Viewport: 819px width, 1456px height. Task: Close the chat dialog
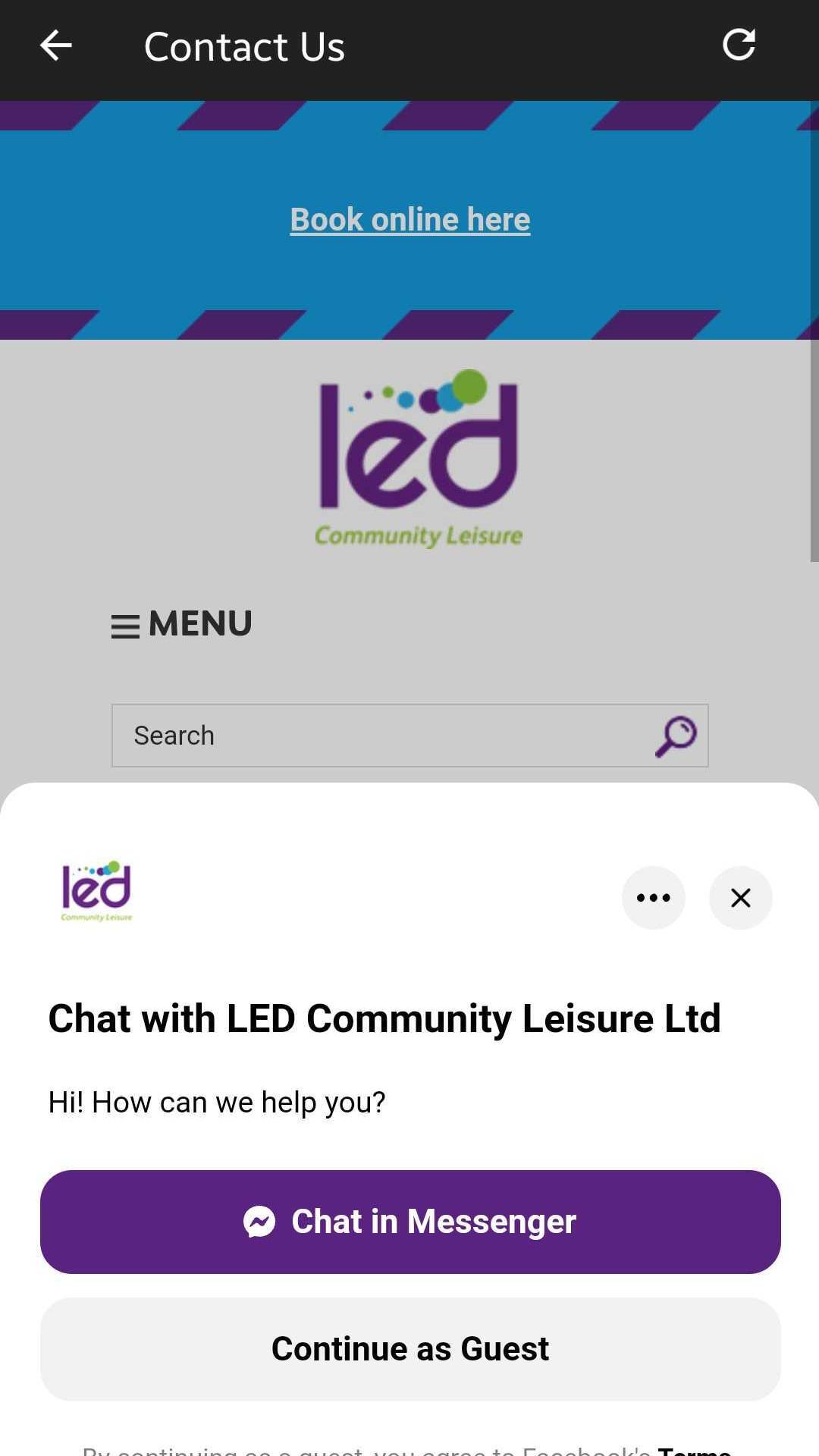[x=741, y=898]
